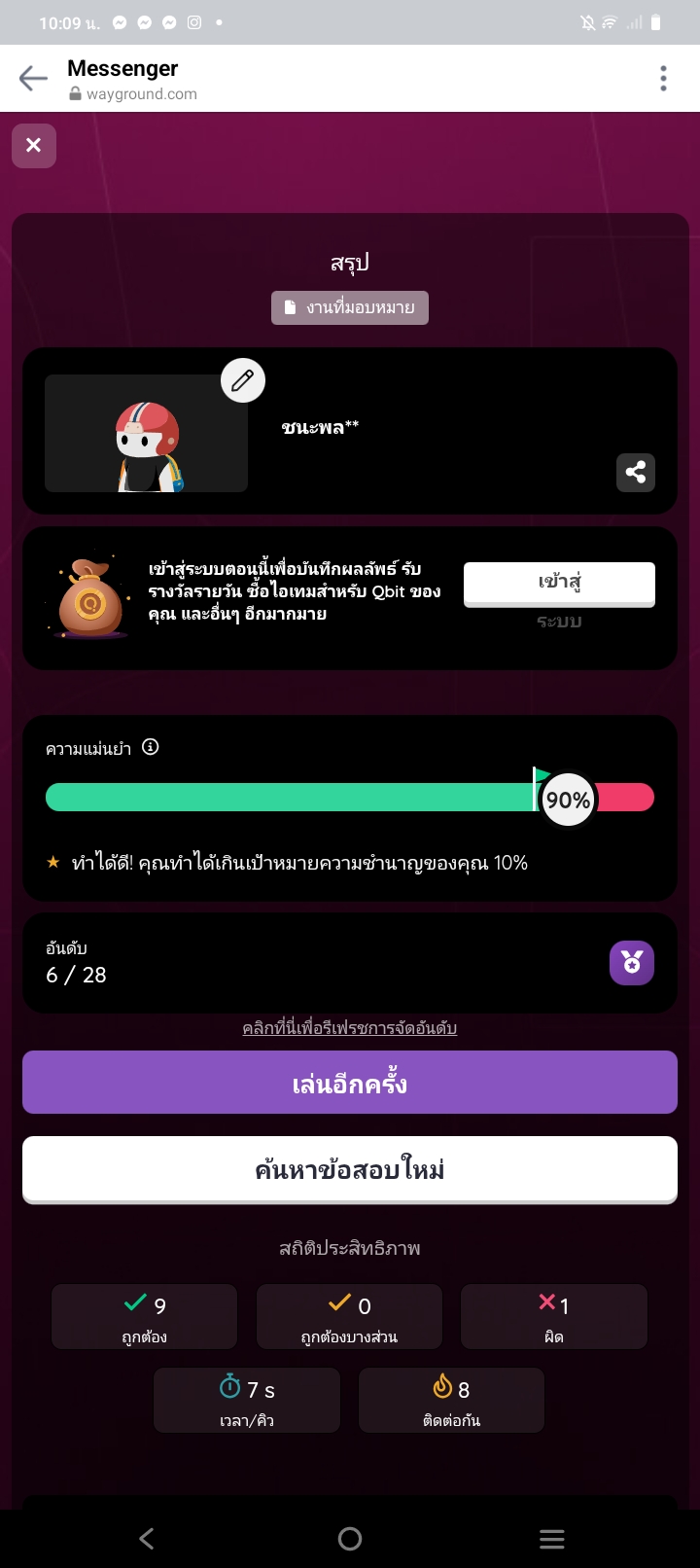Screen dimensions: 700x1568
Task: Edit the avatar with the pencil icon
Action: (x=243, y=380)
